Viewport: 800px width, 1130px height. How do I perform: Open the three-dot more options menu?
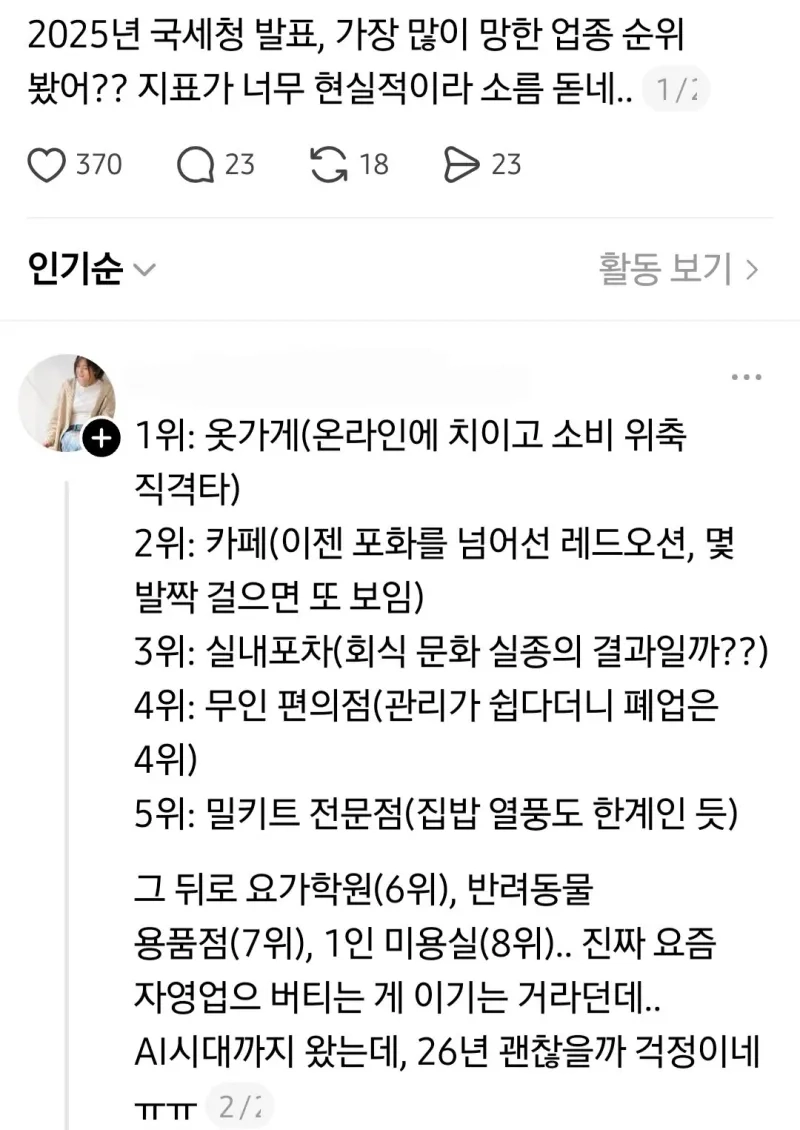746,376
